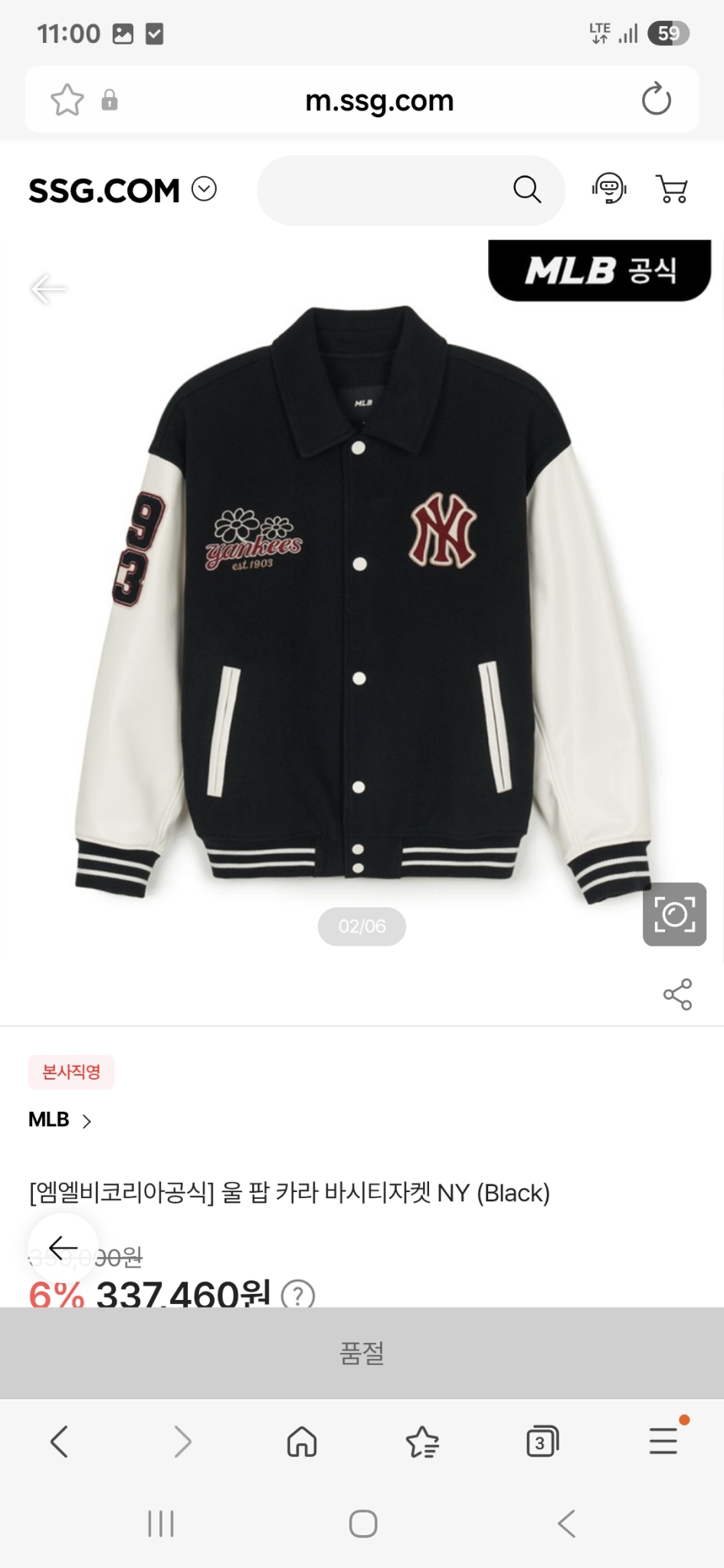Open the MLB brand page via its chevron
Image resolution: width=724 pixels, height=1568 pixels.
coord(90,1121)
